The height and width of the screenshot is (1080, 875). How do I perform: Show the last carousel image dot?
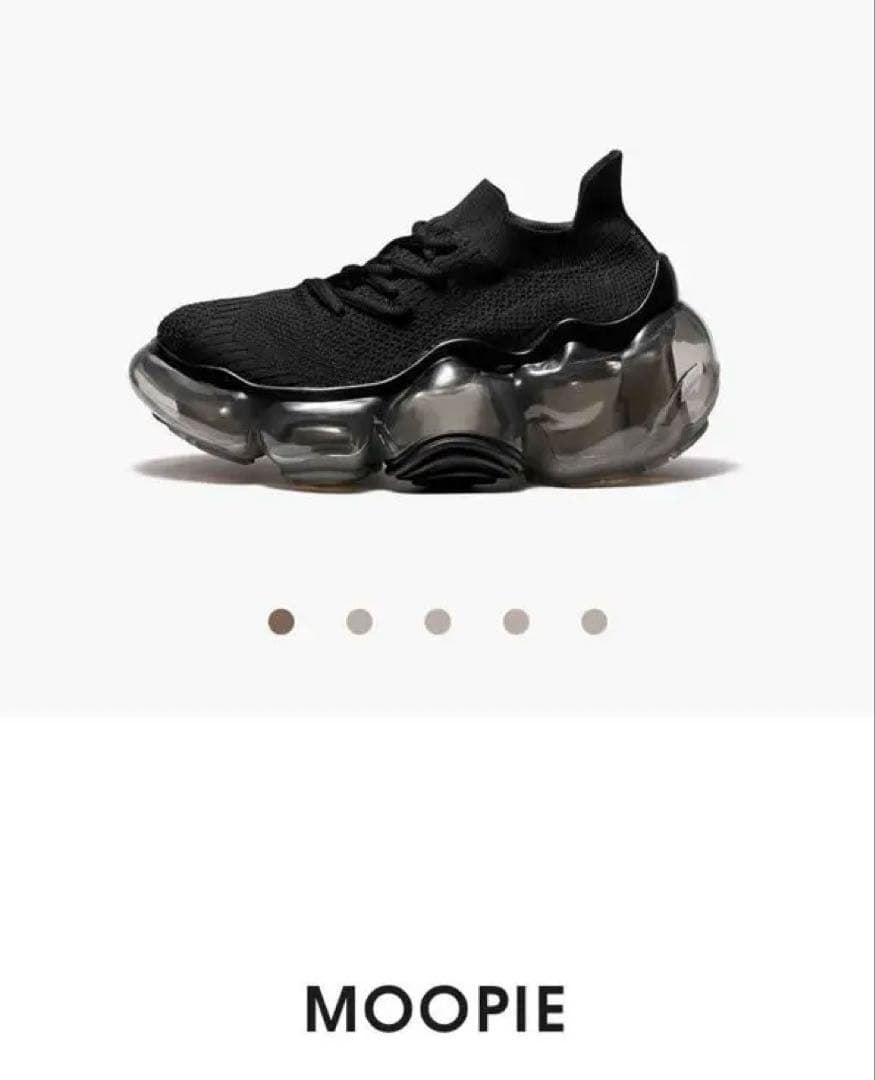tap(594, 622)
